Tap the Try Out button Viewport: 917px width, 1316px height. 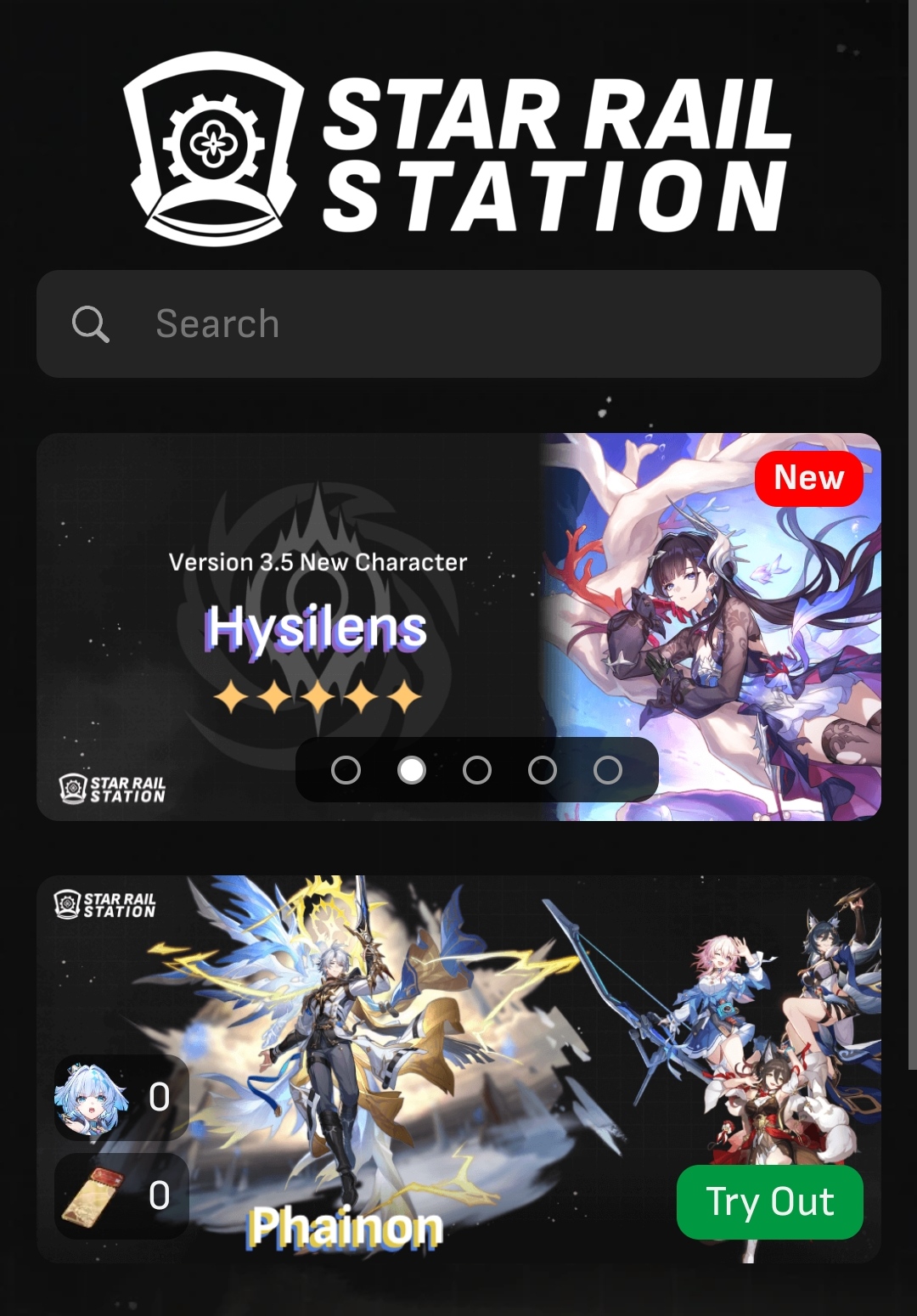[769, 1202]
